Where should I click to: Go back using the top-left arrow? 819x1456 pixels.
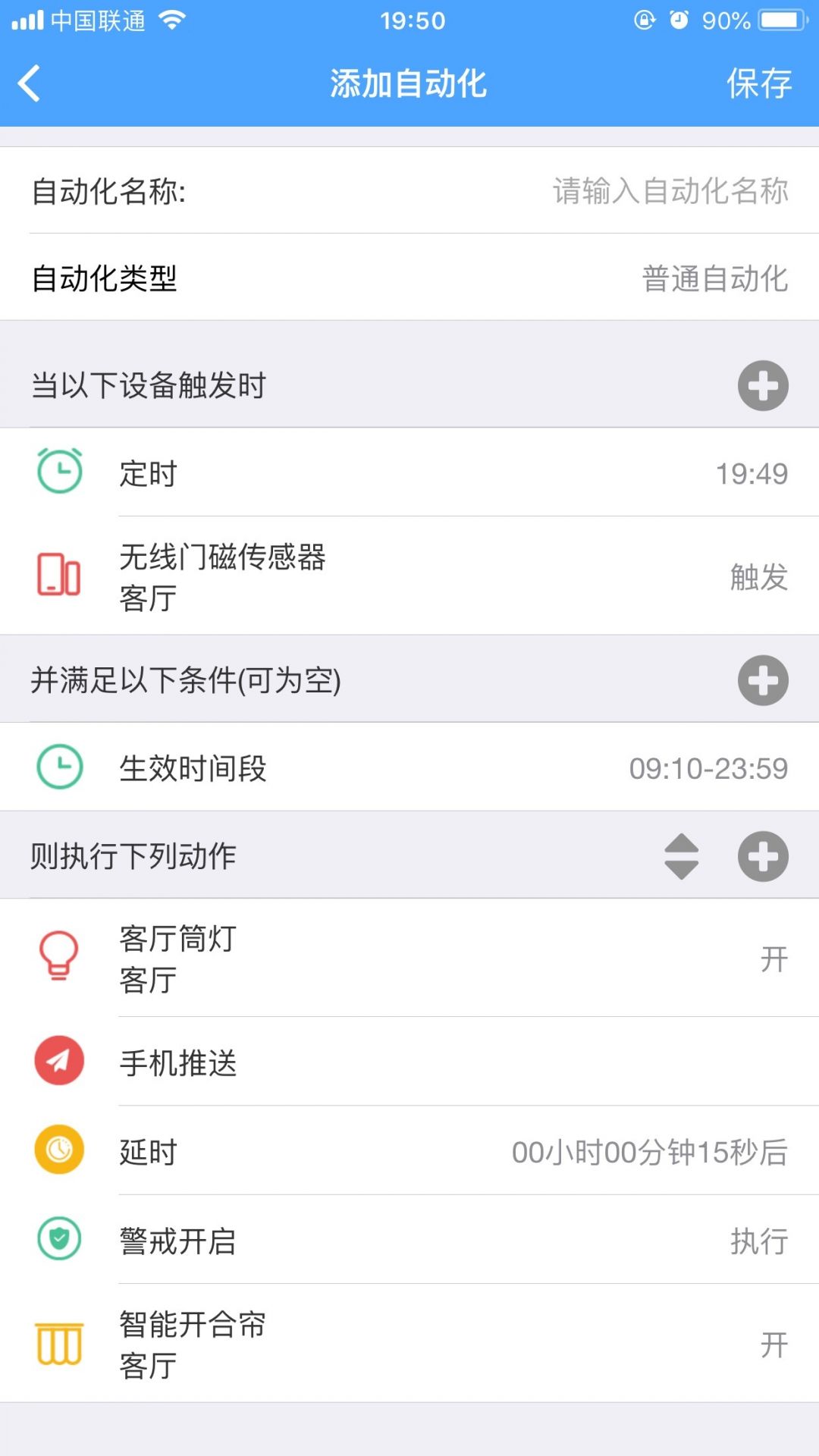pyautogui.click(x=29, y=83)
